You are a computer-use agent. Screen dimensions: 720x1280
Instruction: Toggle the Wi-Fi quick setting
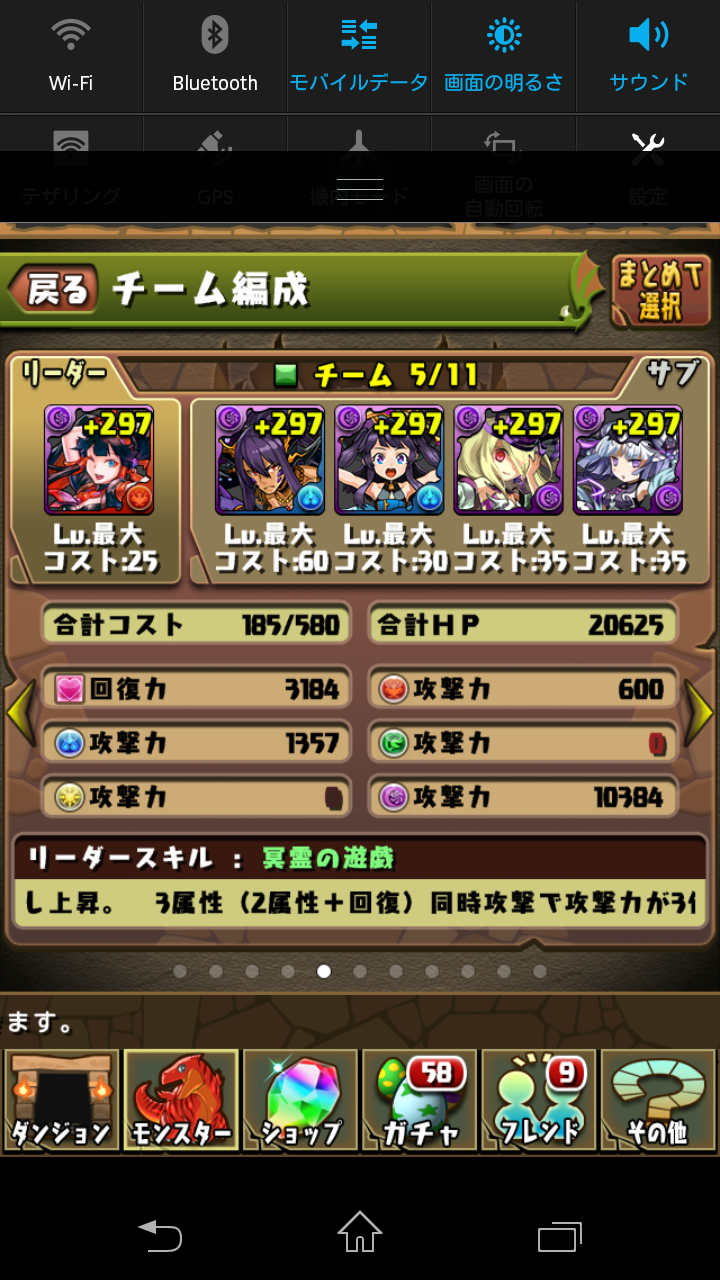71,56
